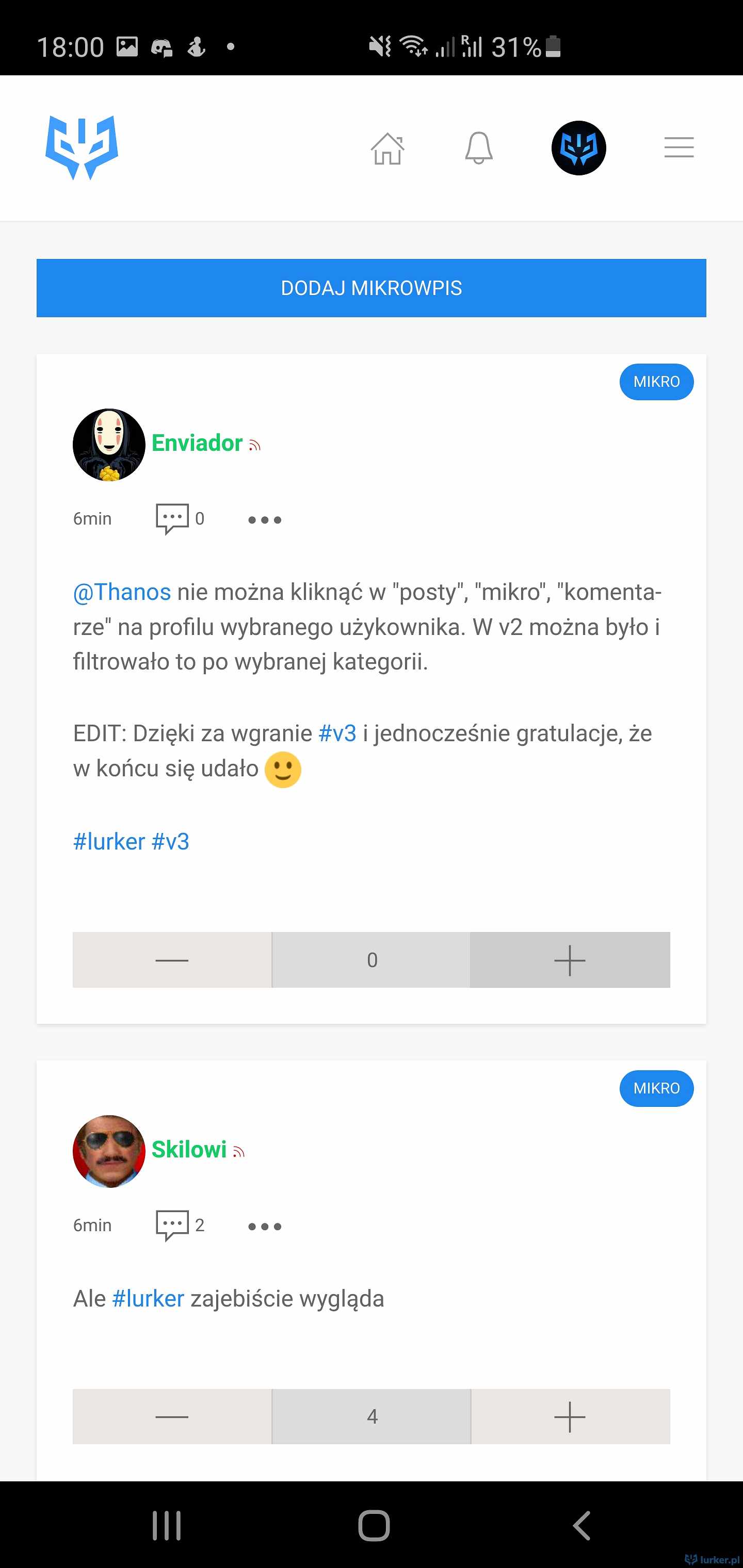This screenshot has width=743, height=1568.
Task: Follow the @Thanos mention link
Action: (x=122, y=592)
